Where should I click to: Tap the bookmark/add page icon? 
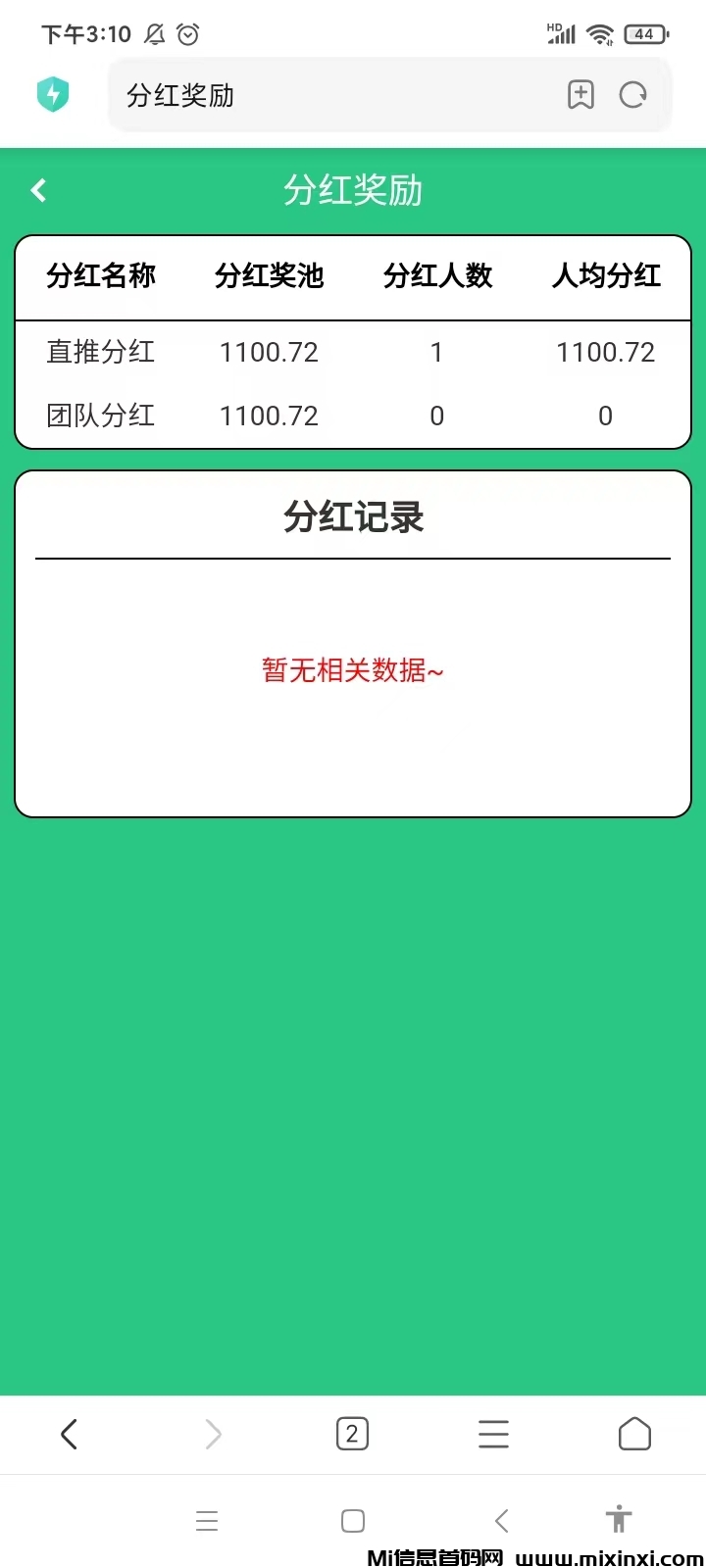click(580, 95)
